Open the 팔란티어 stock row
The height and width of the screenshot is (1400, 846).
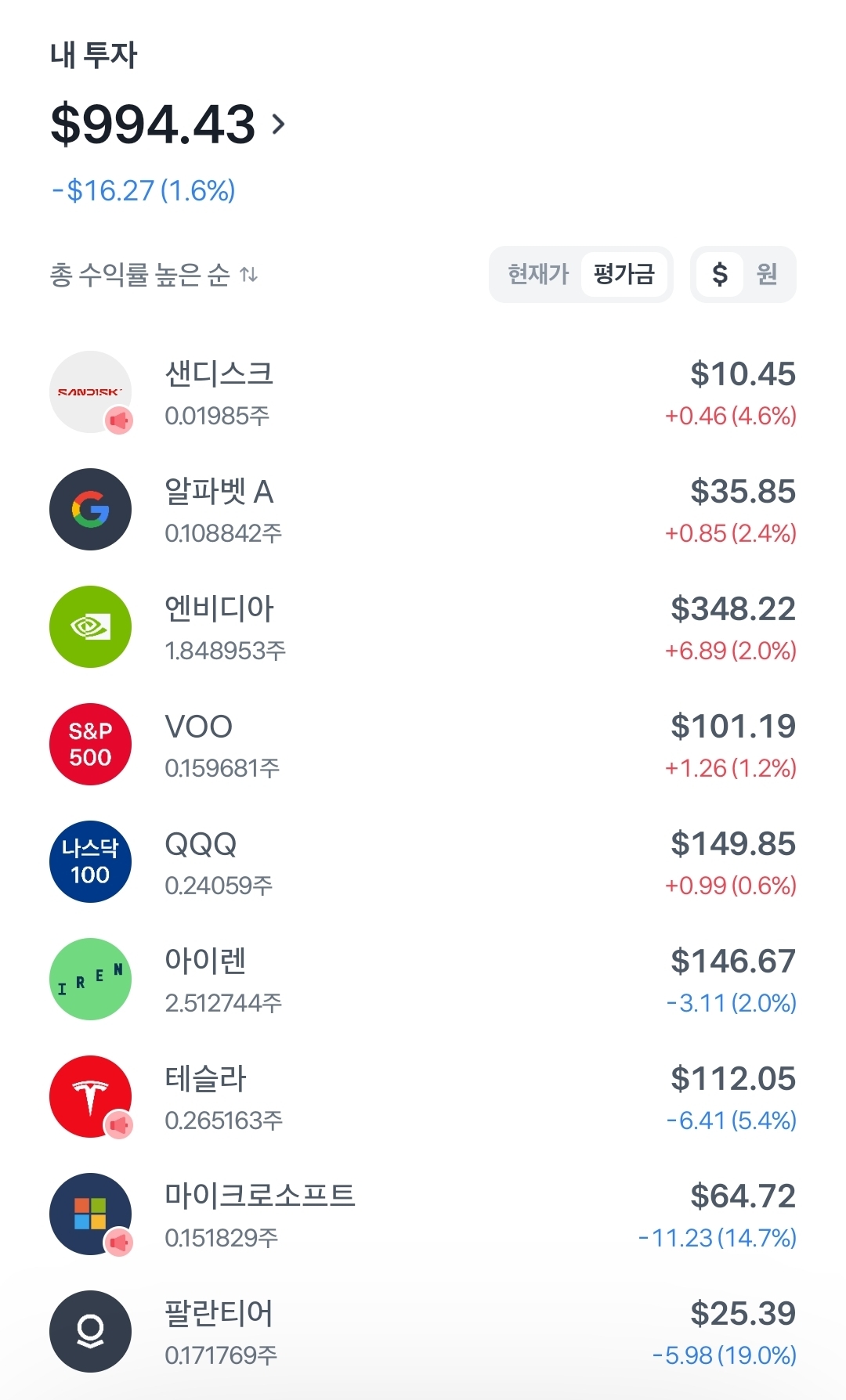pos(423,1333)
